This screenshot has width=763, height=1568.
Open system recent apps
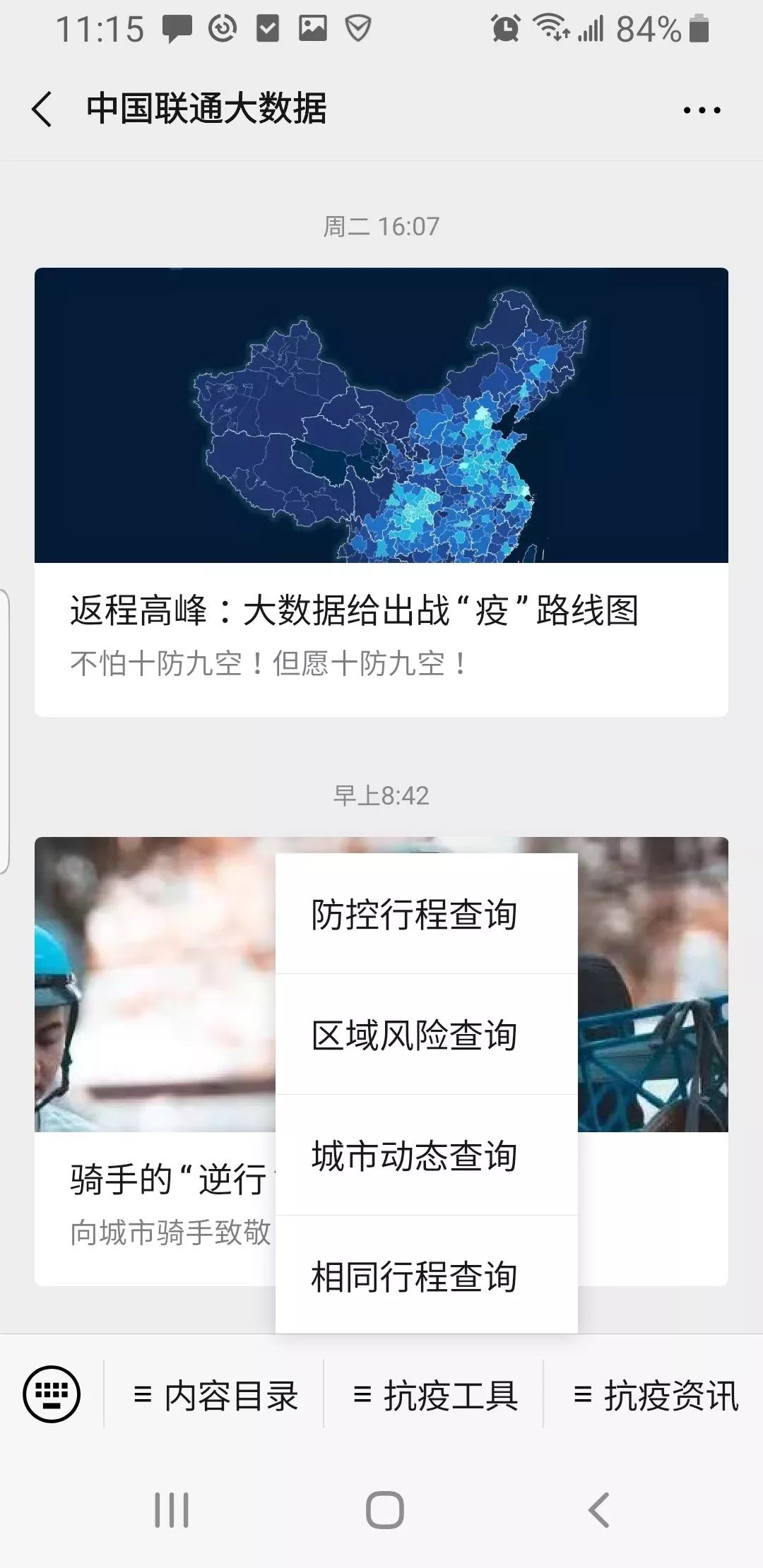point(172,1510)
